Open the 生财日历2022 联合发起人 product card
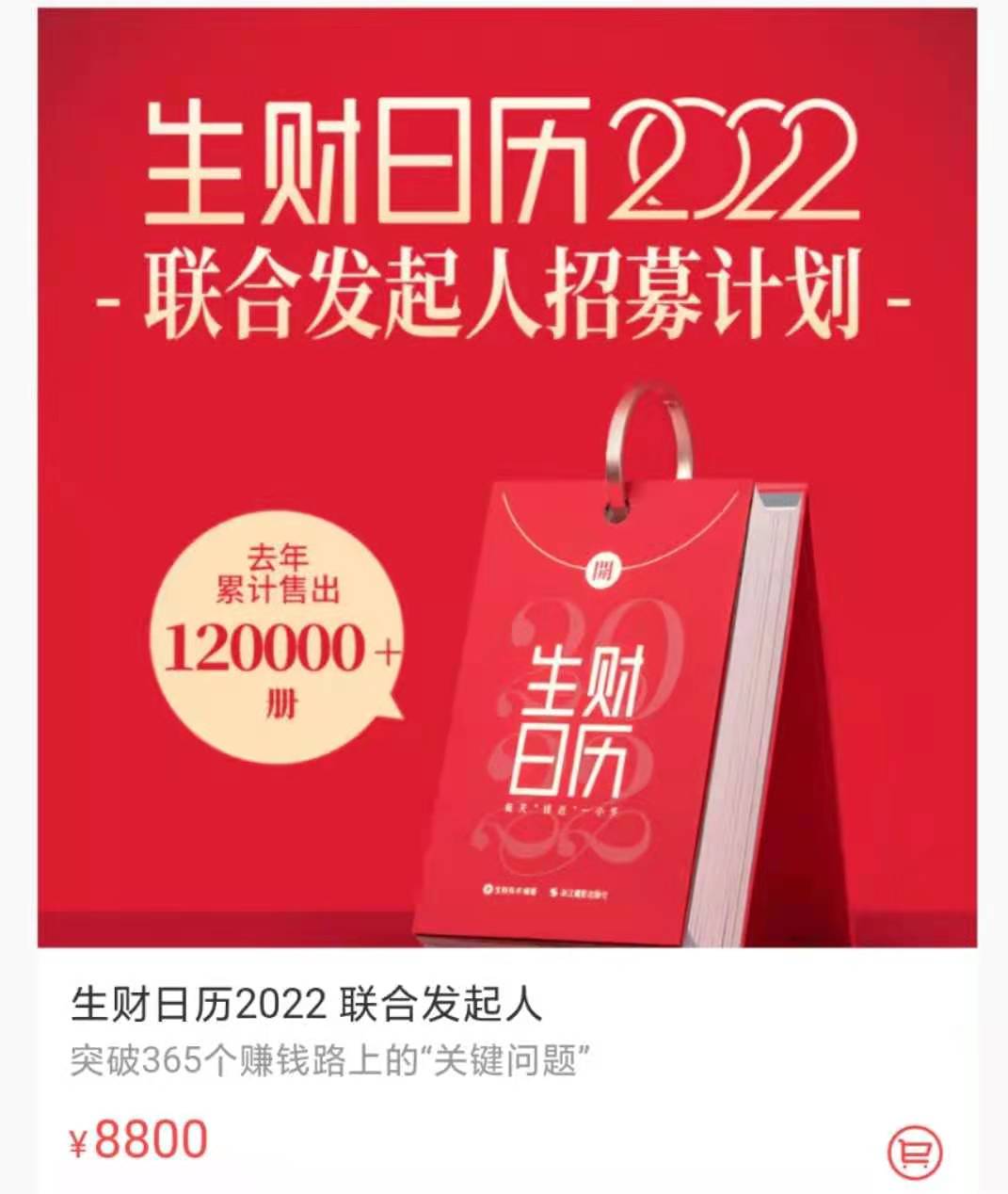 pyautogui.click(x=307, y=1004)
